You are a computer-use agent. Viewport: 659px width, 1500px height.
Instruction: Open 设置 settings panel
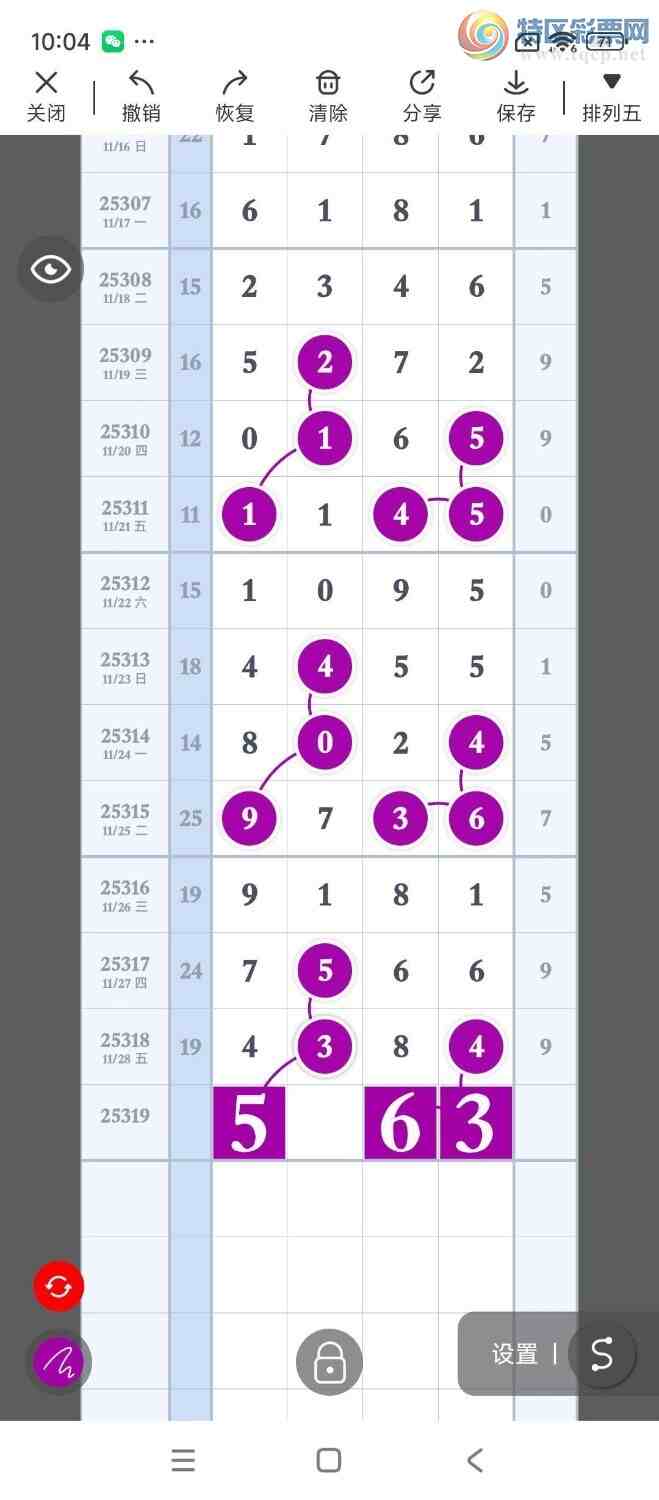click(515, 1354)
